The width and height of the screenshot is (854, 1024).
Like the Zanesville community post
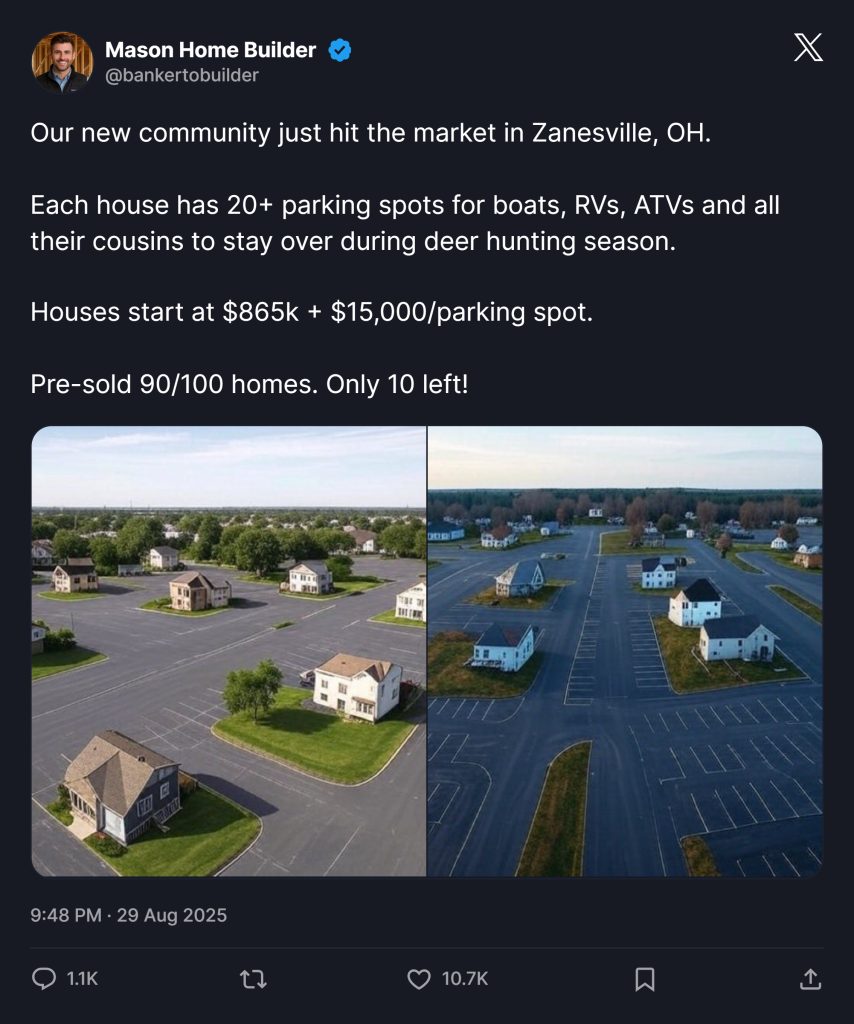[x=419, y=979]
